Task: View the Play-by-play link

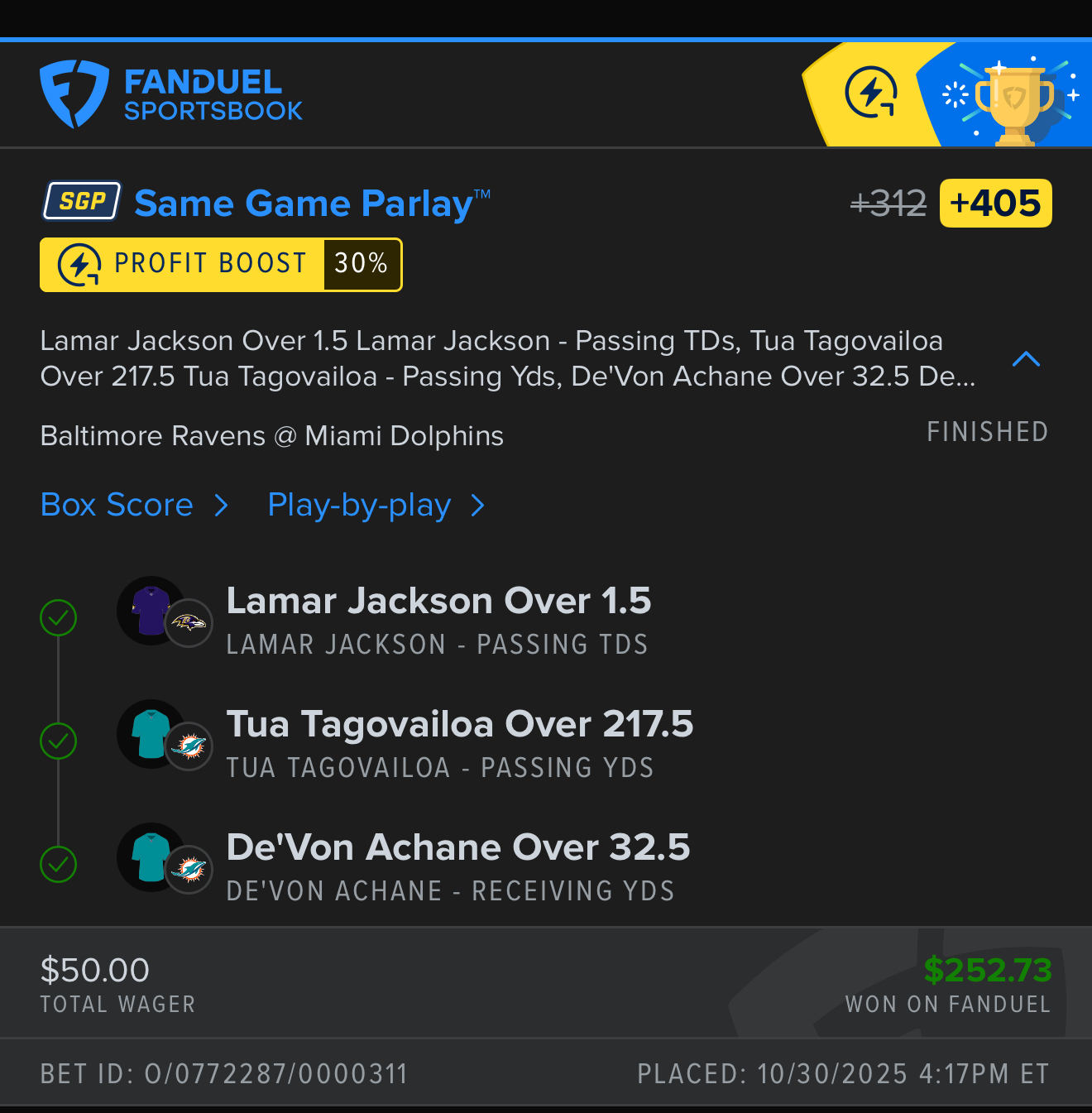Action: [376, 505]
